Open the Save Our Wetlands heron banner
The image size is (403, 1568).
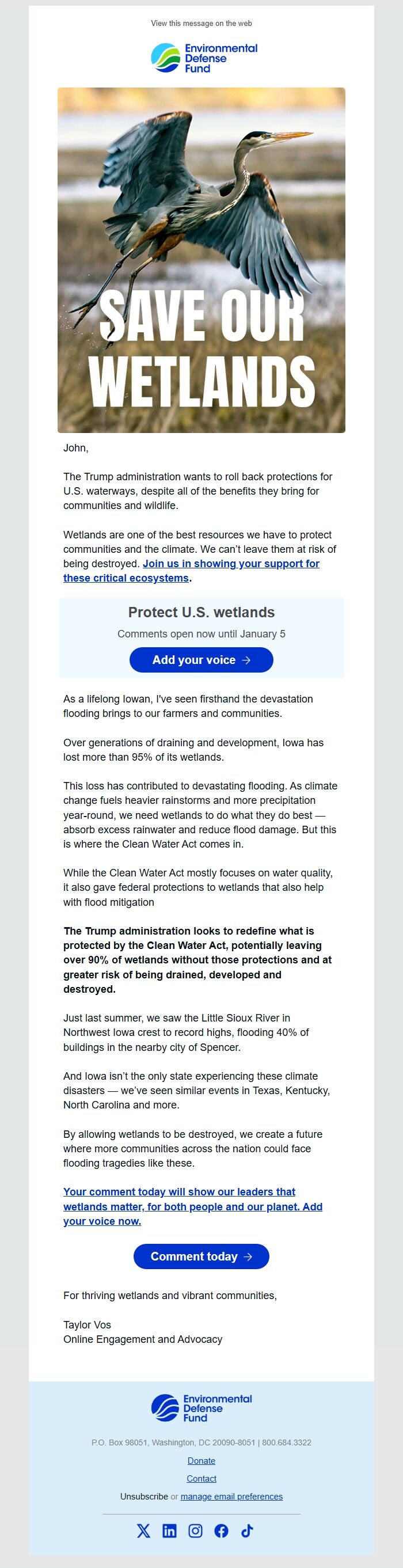click(x=201, y=260)
